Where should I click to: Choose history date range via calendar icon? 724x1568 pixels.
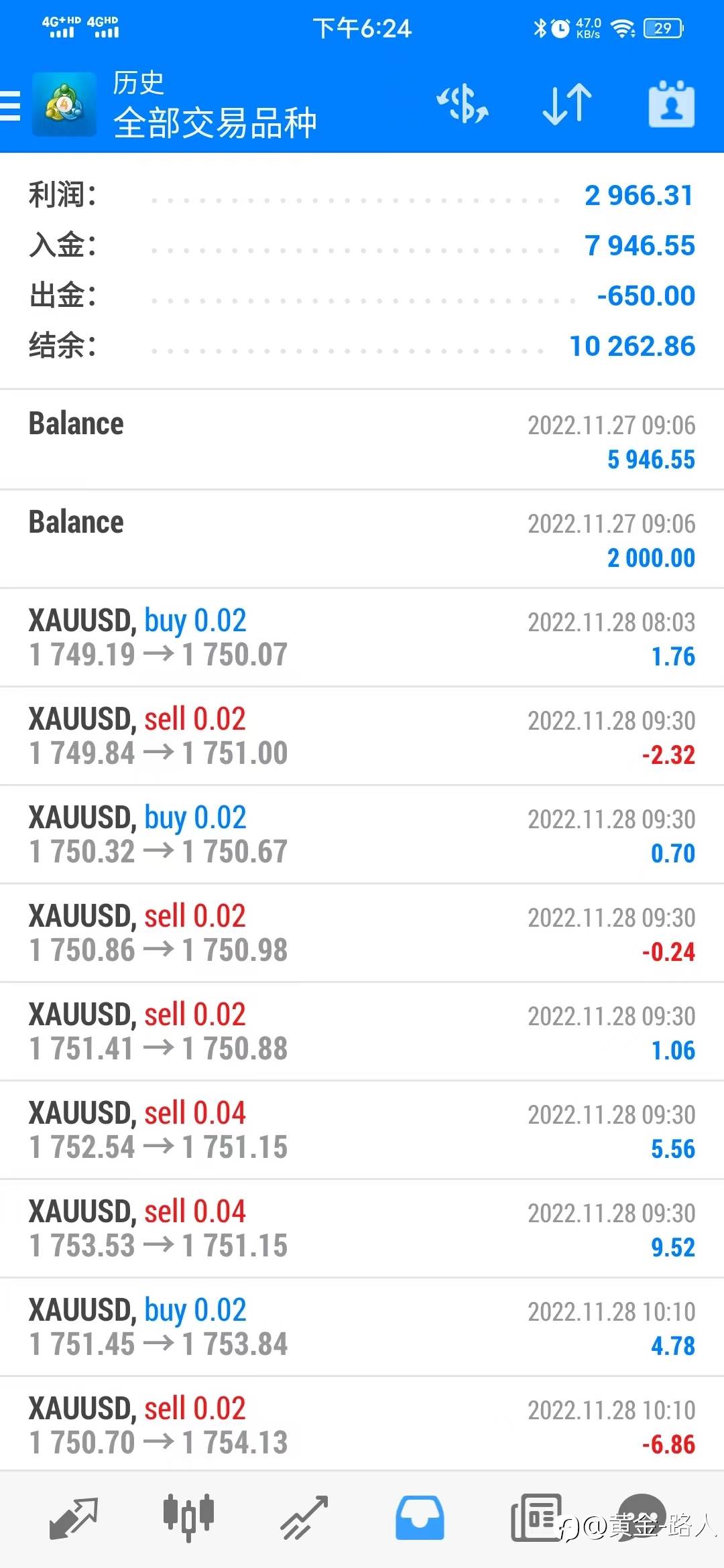671,105
